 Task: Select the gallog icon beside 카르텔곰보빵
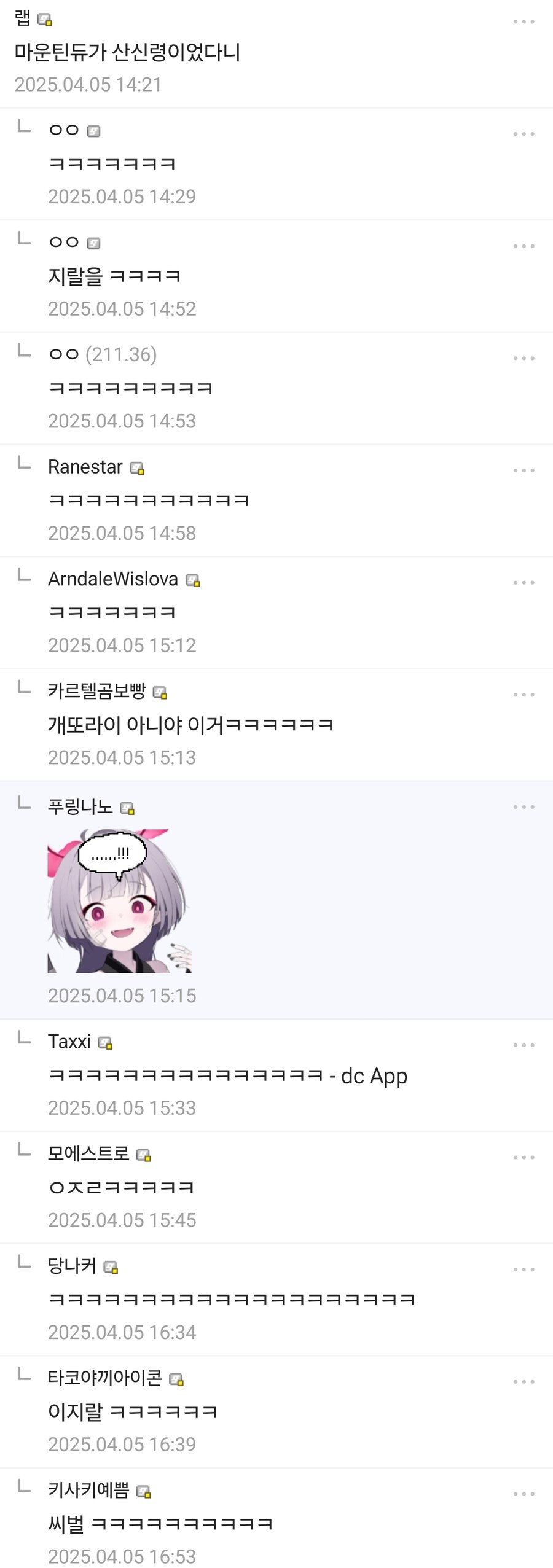click(x=162, y=693)
